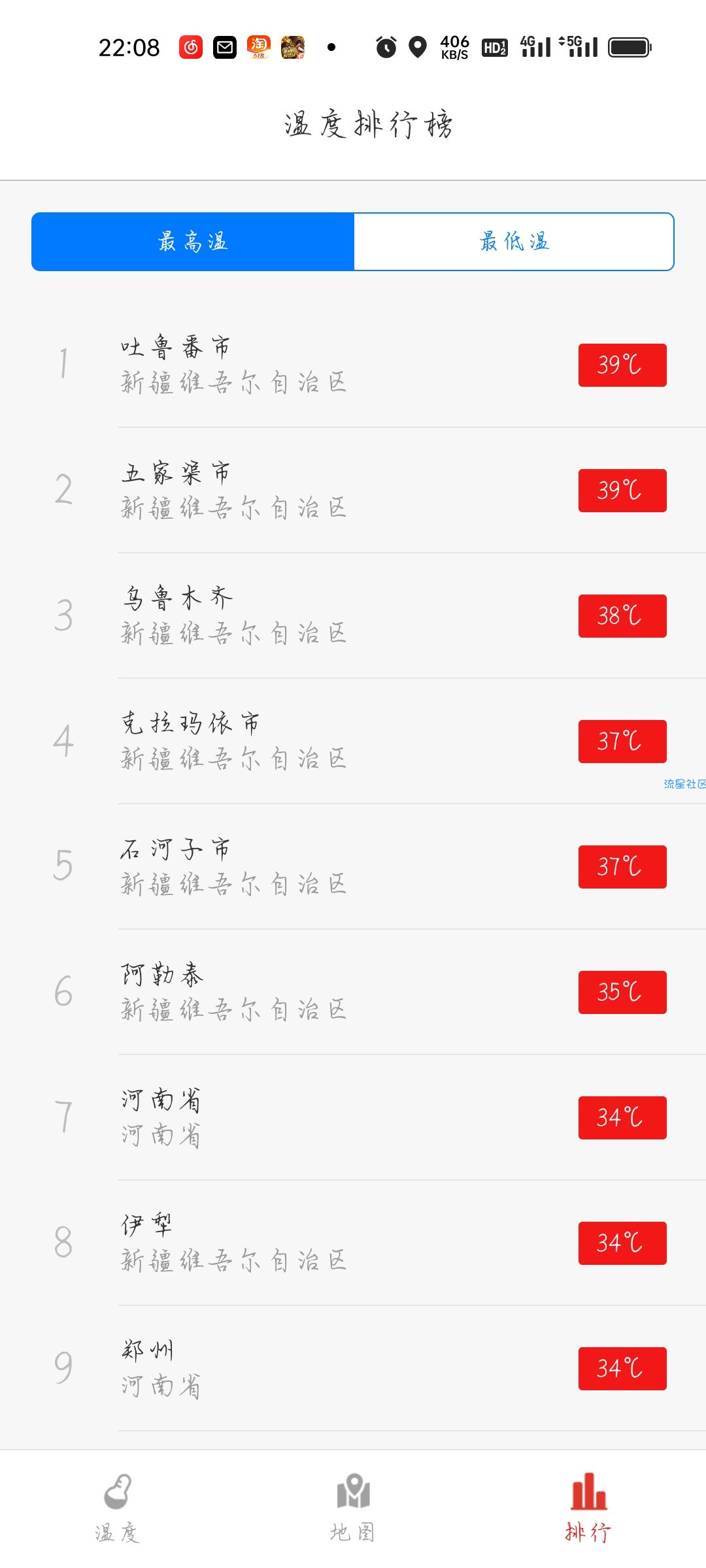Image resolution: width=706 pixels, height=1568 pixels.
Task: Switch to the 最低温 segment
Action: (x=514, y=242)
